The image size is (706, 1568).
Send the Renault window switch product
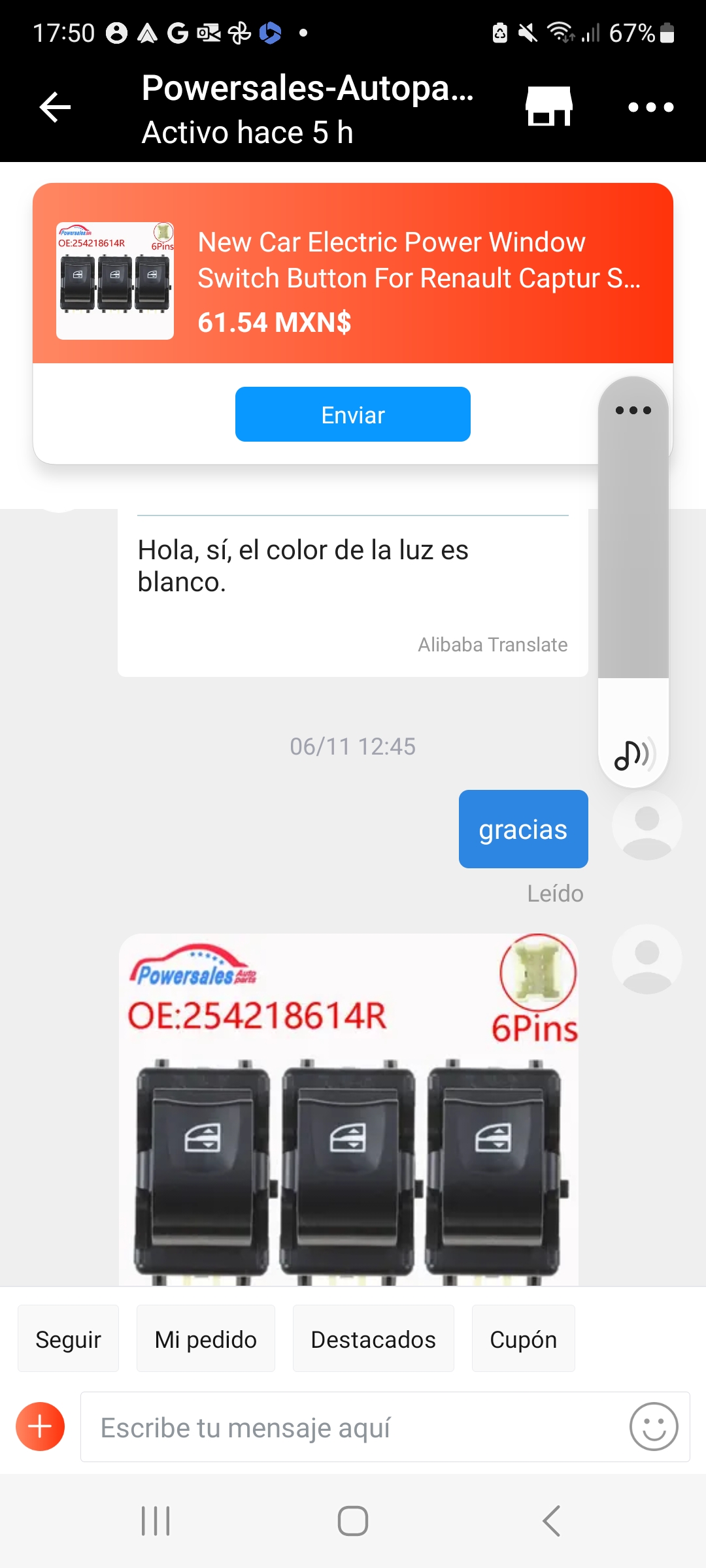[x=352, y=415]
